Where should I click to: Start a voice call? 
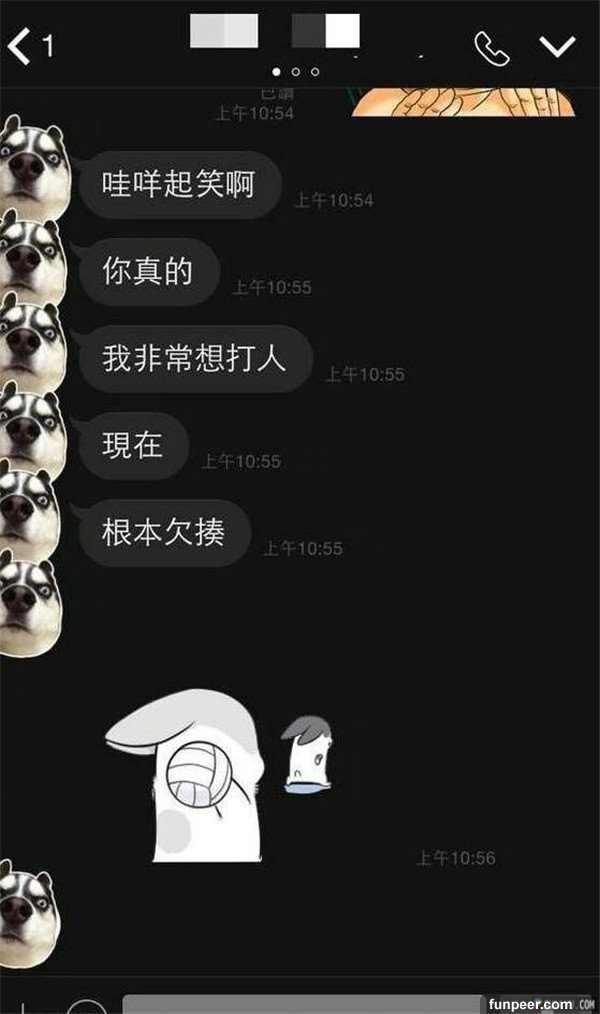pyautogui.click(x=491, y=46)
